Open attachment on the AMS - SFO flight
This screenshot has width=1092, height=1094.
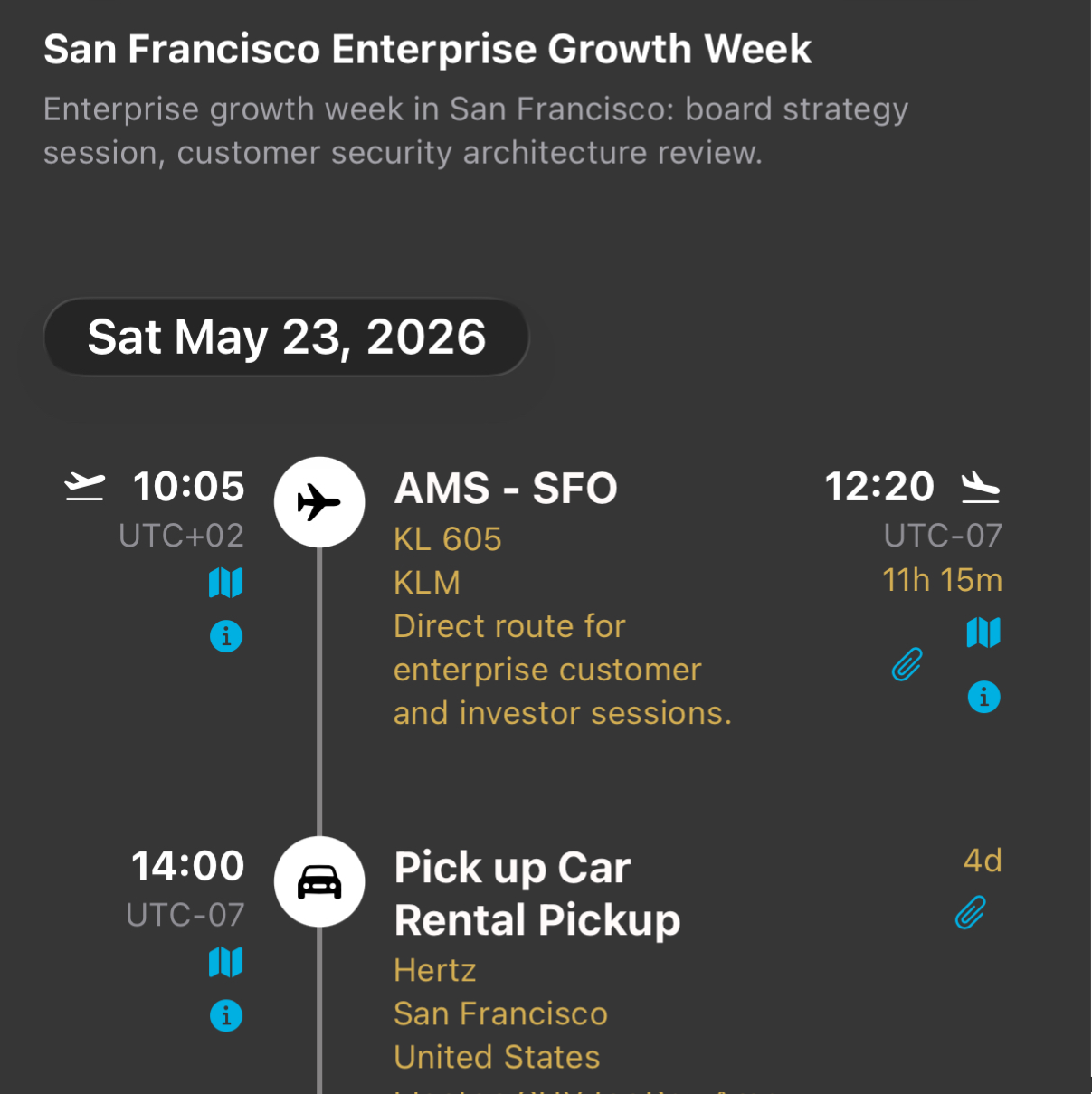pos(907,664)
